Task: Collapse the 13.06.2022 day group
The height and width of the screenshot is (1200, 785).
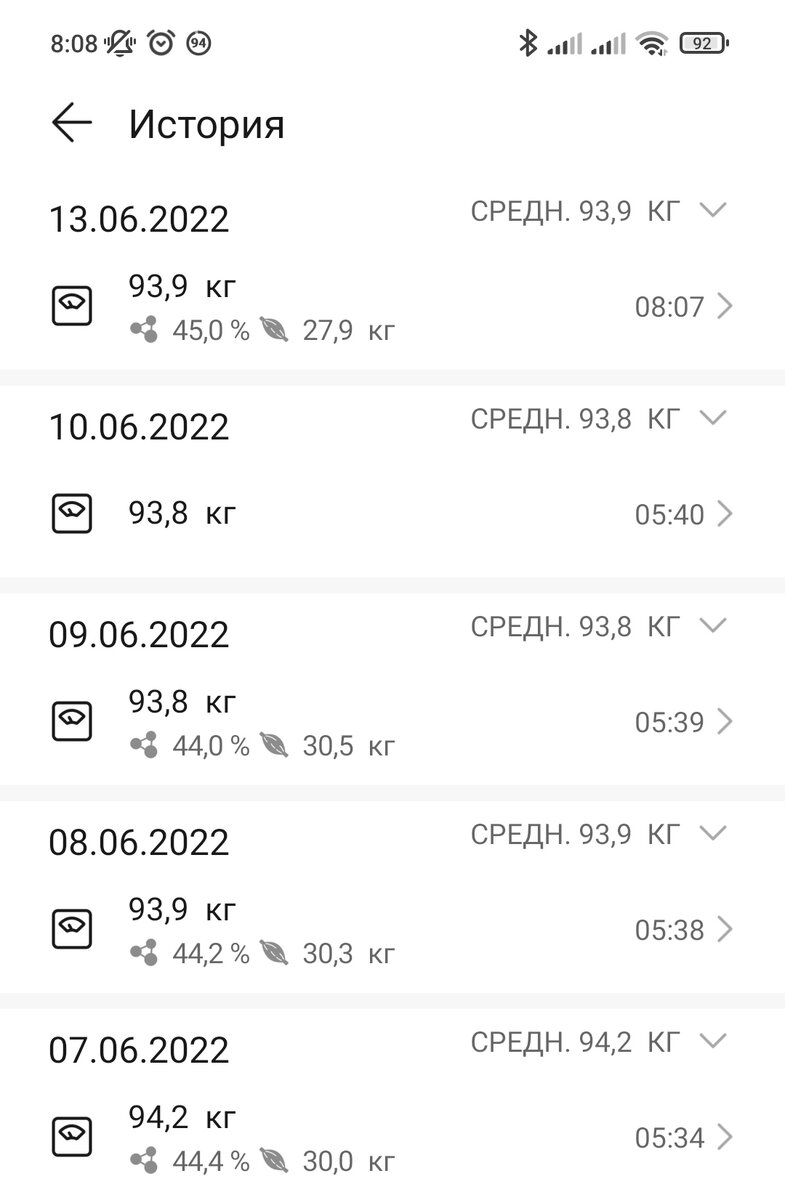Action: tap(712, 210)
